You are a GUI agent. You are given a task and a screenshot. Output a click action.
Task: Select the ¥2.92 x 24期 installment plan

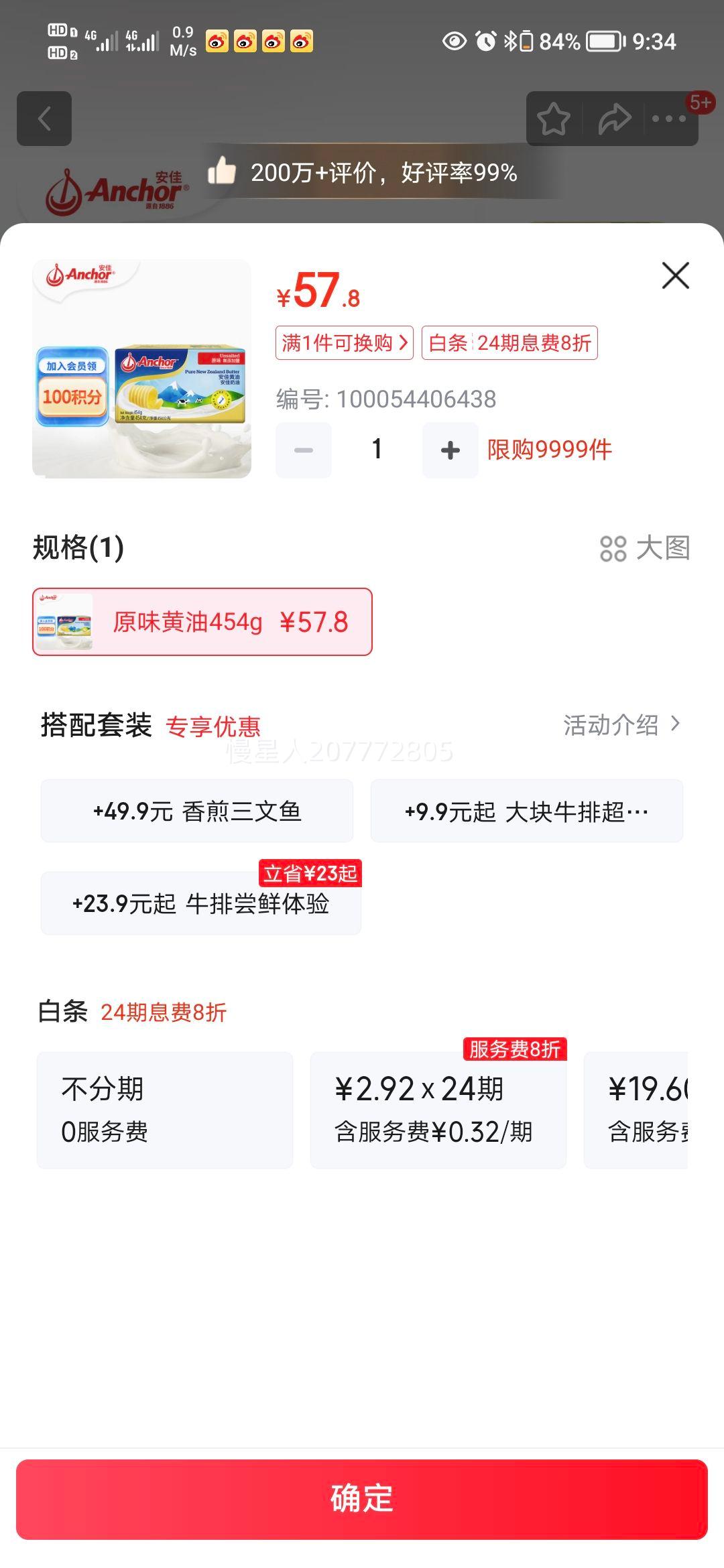pos(438,1109)
